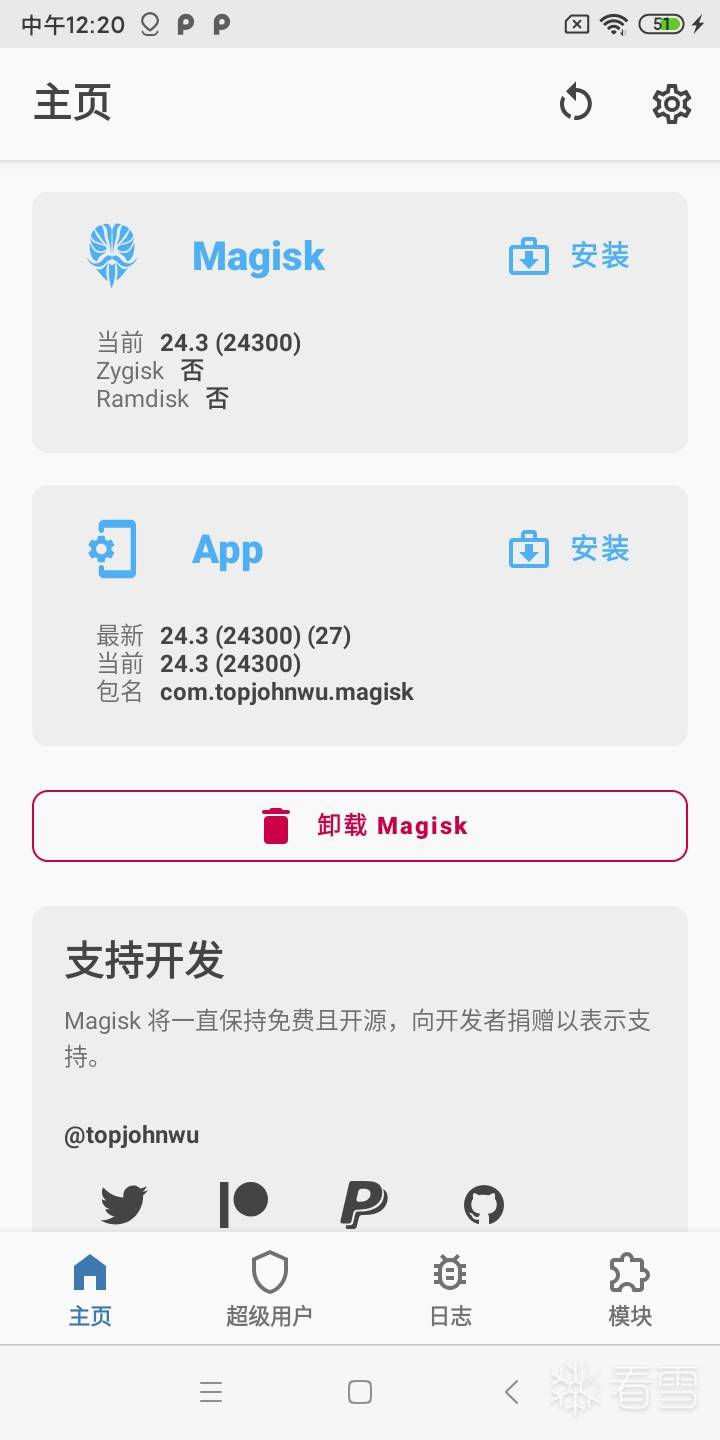Tap the 卸载 Magisk button
The height and width of the screenshot is (1440, 720).
click(x=360, y=826)
